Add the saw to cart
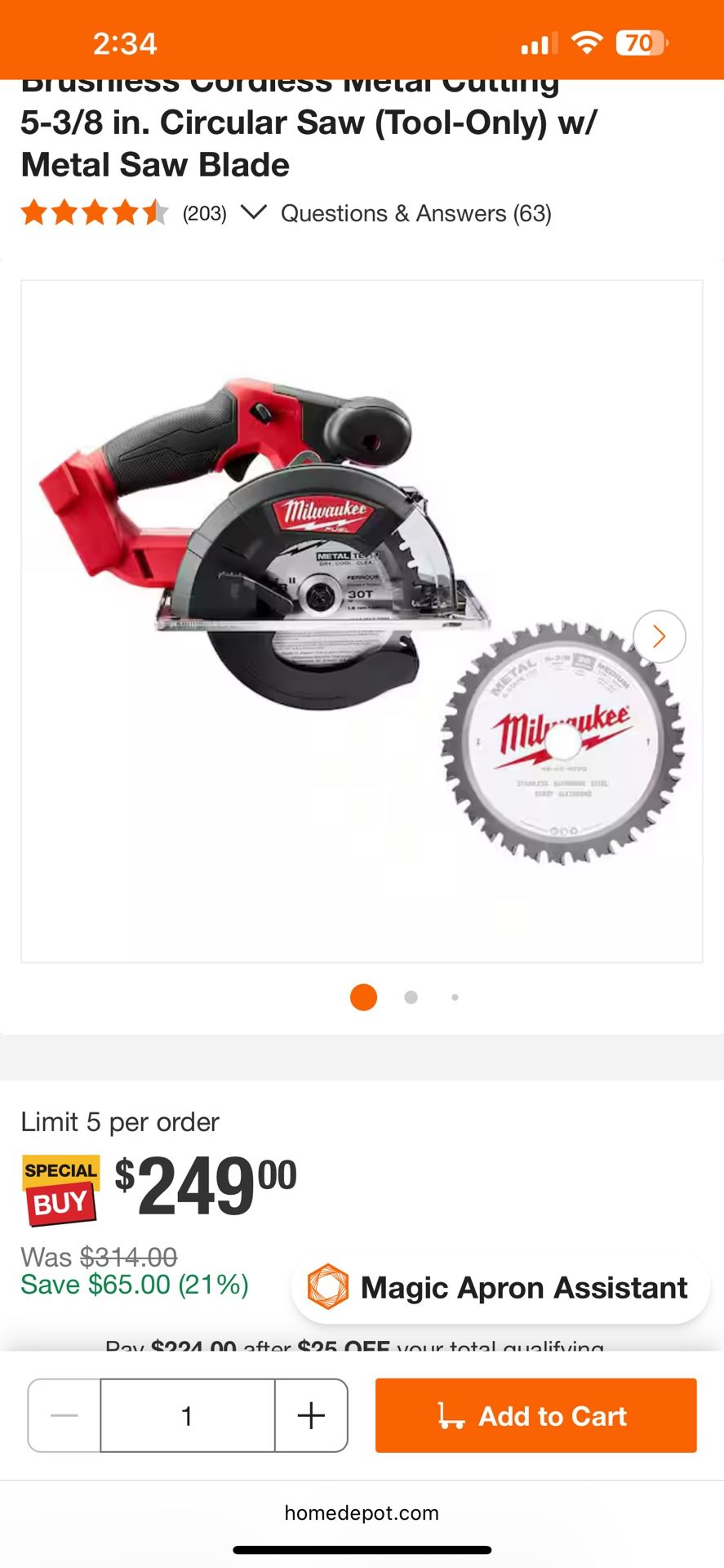 (x=535, y=1415)
